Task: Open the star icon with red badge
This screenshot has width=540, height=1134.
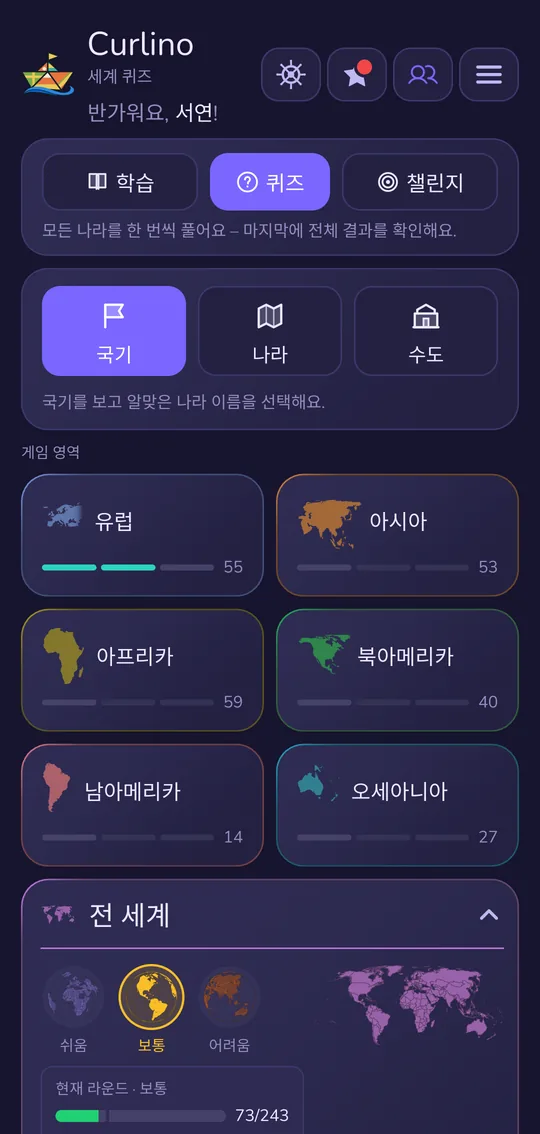Action: pyautogui.click(x=356, y=74)
